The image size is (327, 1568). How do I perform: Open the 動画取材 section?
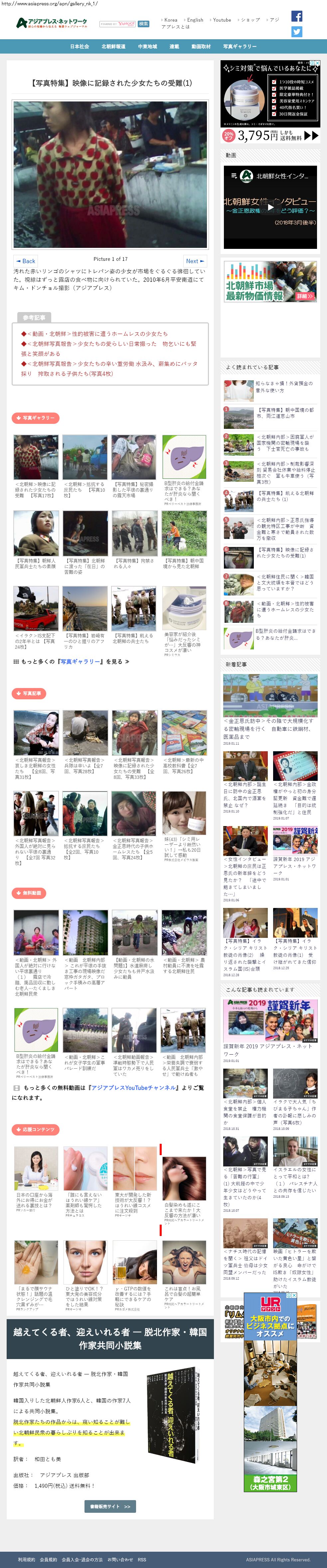pos(201,46)
